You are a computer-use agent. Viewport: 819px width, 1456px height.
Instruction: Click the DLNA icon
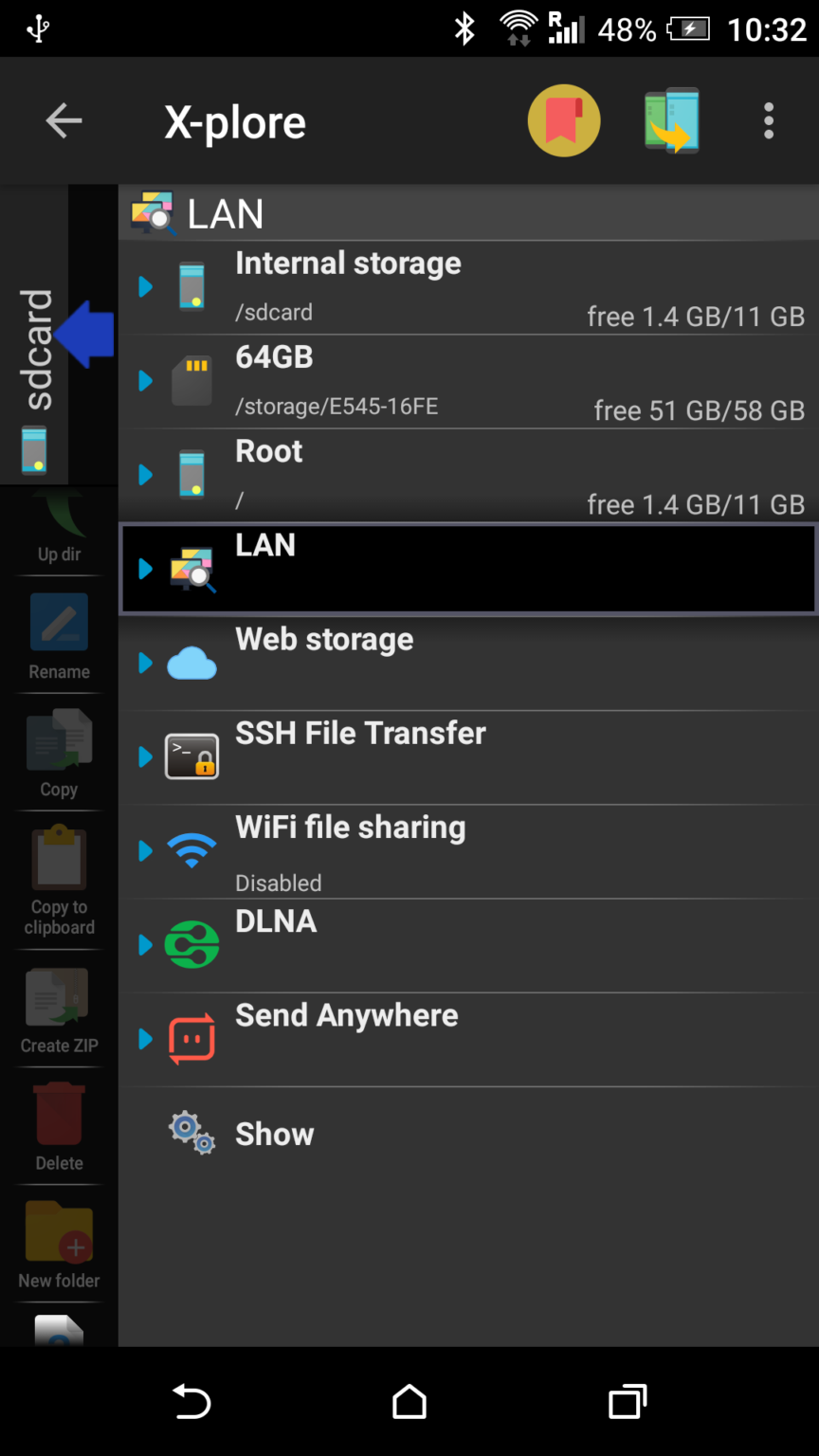pyautogui.click(x=191, y=944)
